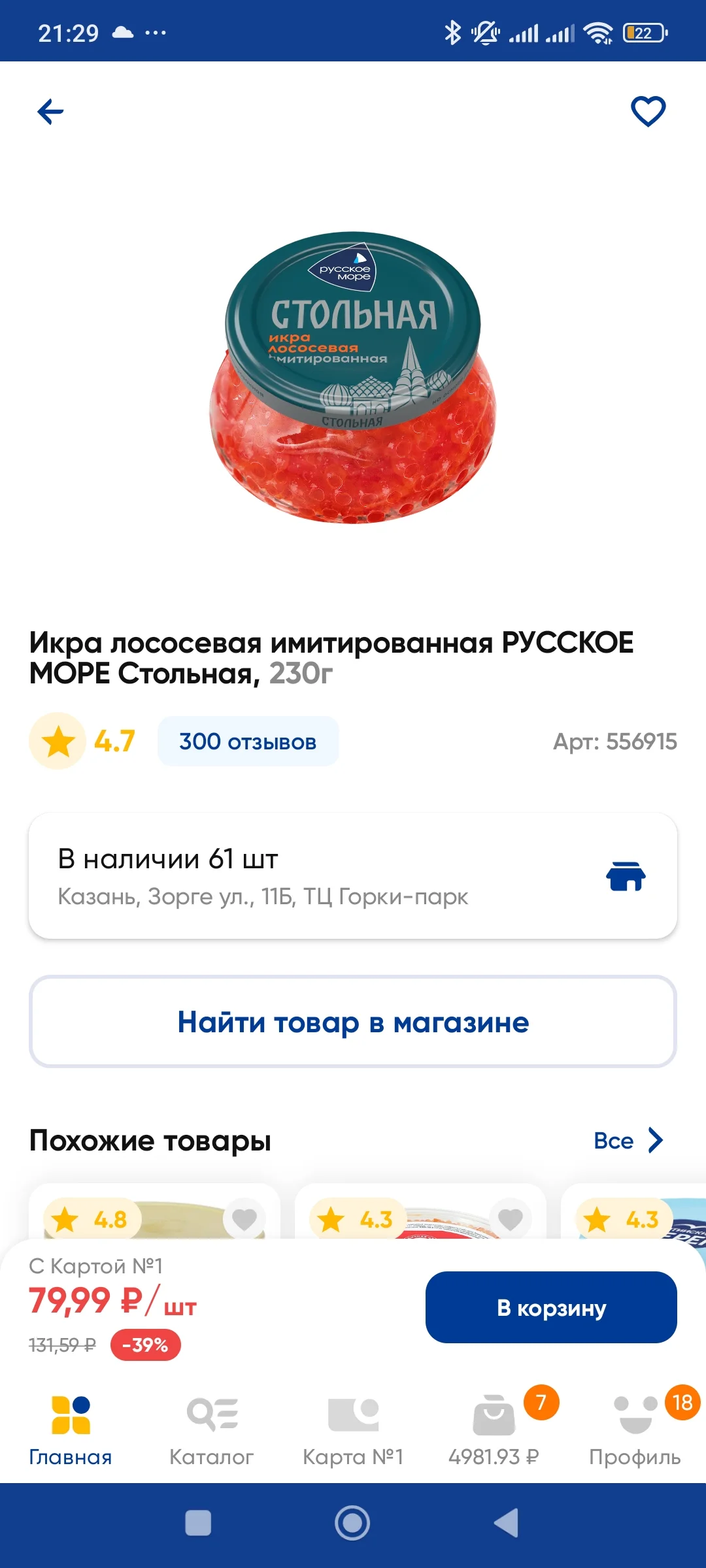706x1568 pixels.
Task: Open Карта №1 loyalty card icon
Action: pyautogui.click(x=353, y=1413)
